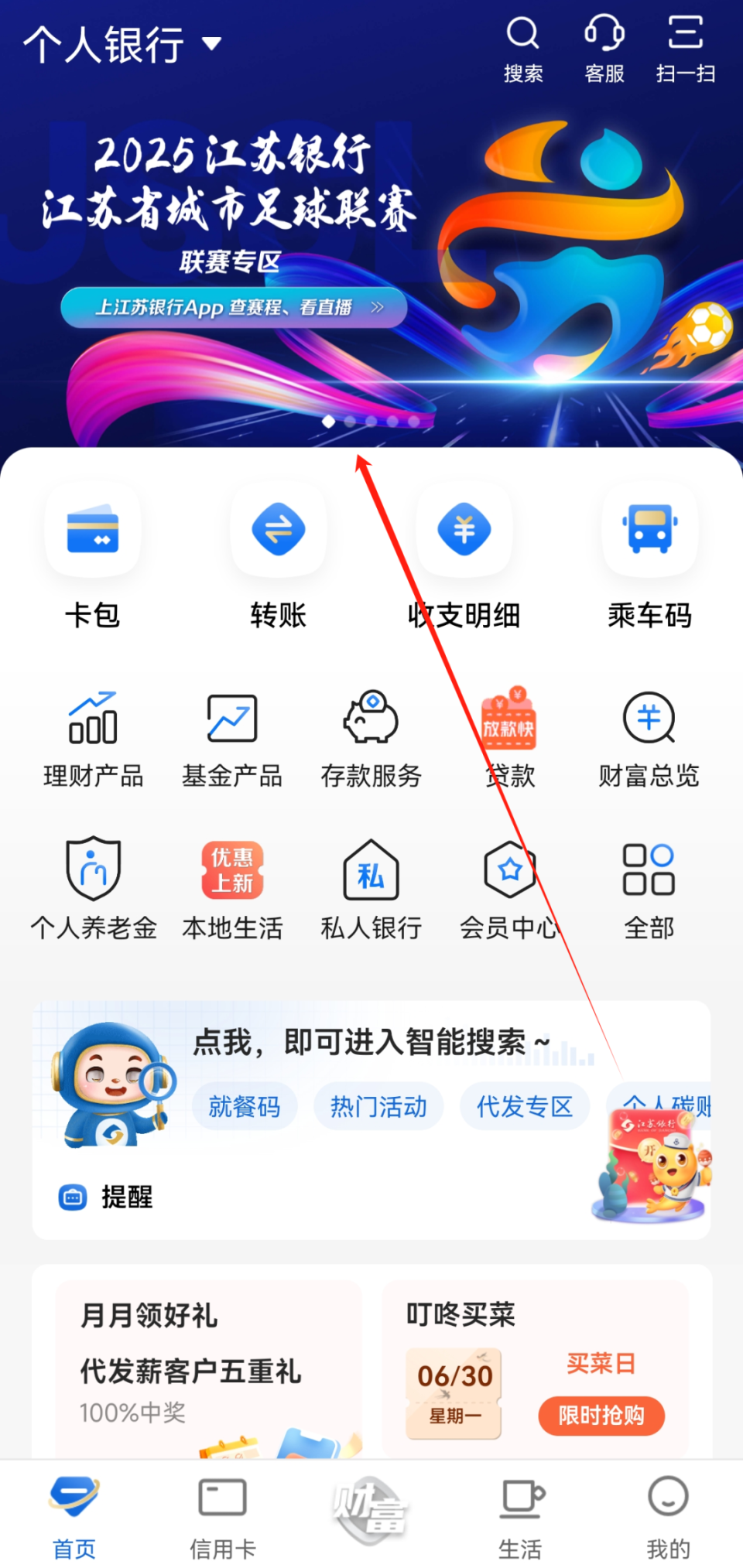
Task: Show 全部 all services
Action: pyautogui.click(x=649, y=890)
